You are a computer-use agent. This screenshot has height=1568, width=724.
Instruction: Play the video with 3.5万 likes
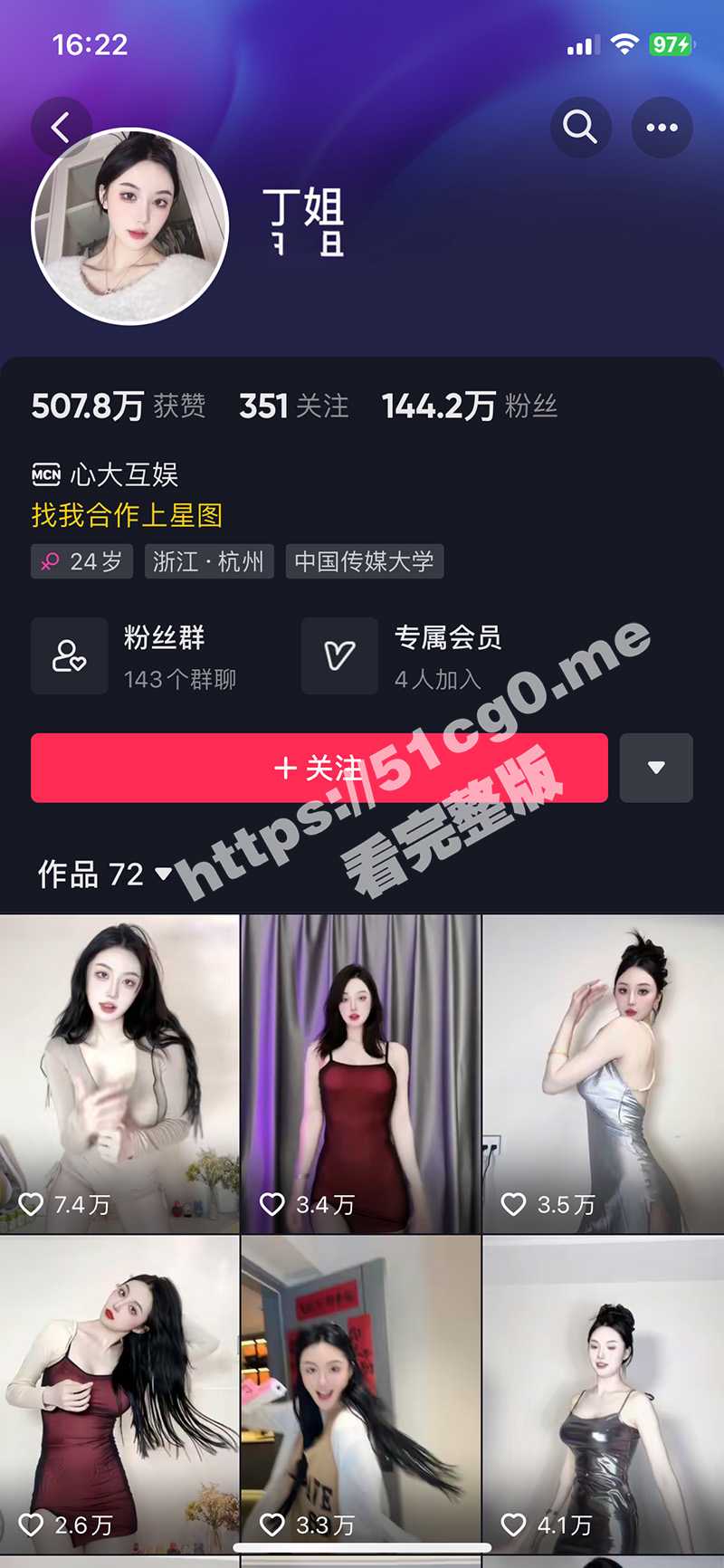(x=603, y=1073)
